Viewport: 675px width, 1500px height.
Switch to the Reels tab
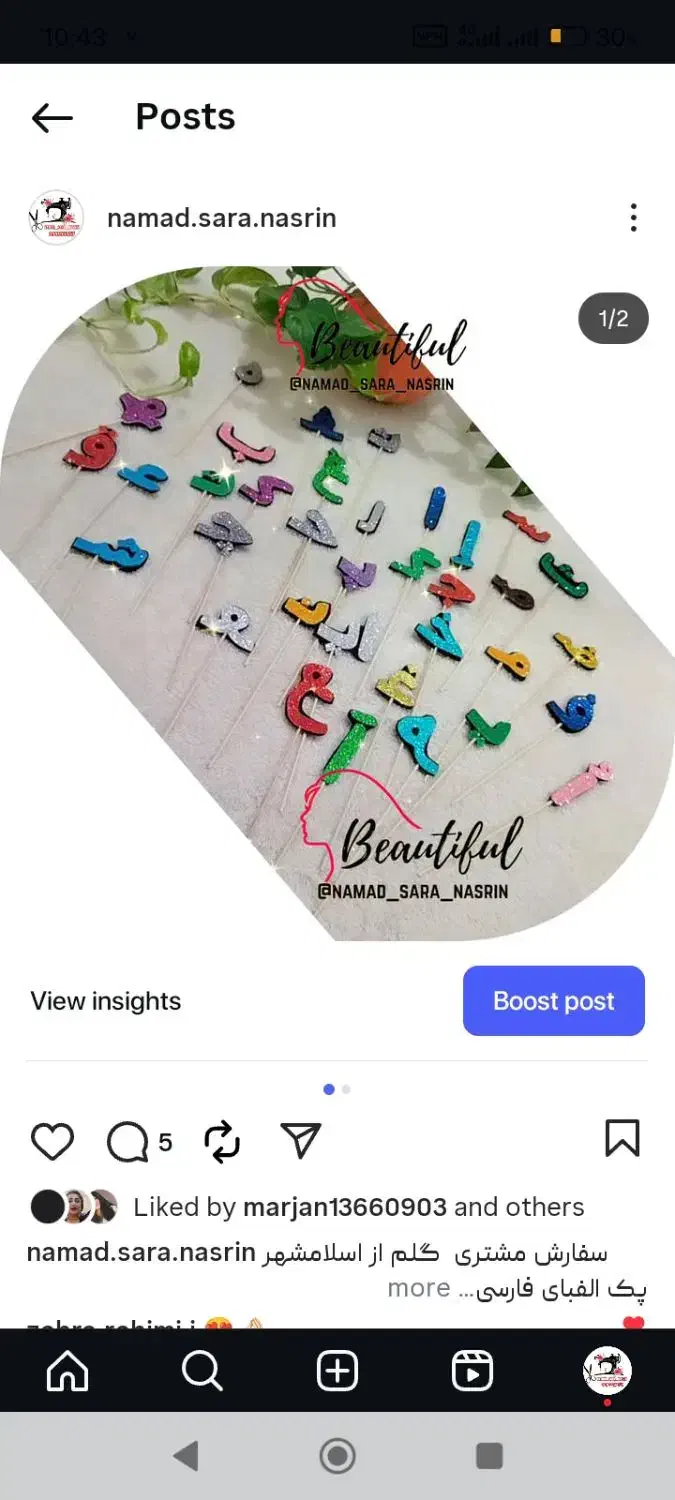tap(472, 1372)
